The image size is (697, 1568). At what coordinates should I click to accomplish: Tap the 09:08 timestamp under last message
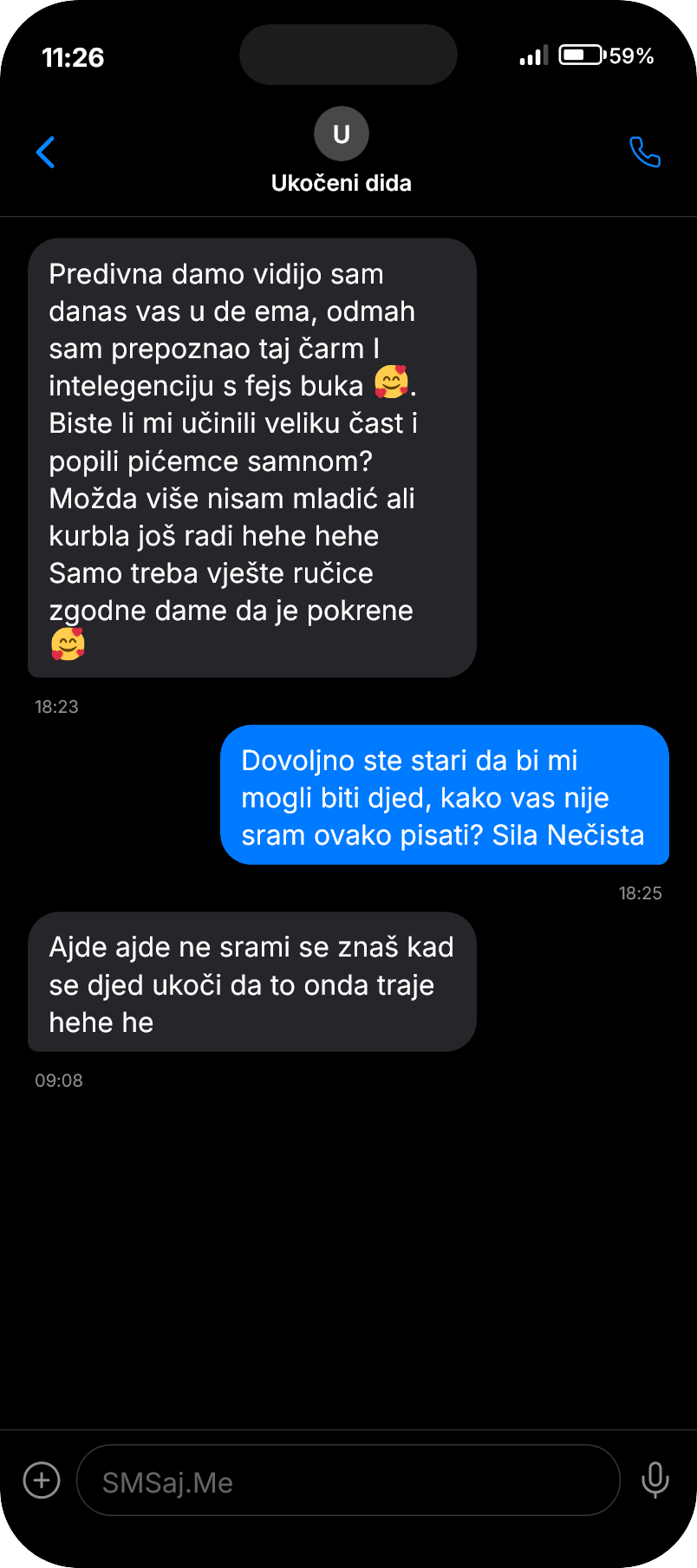coord(58,1080)
